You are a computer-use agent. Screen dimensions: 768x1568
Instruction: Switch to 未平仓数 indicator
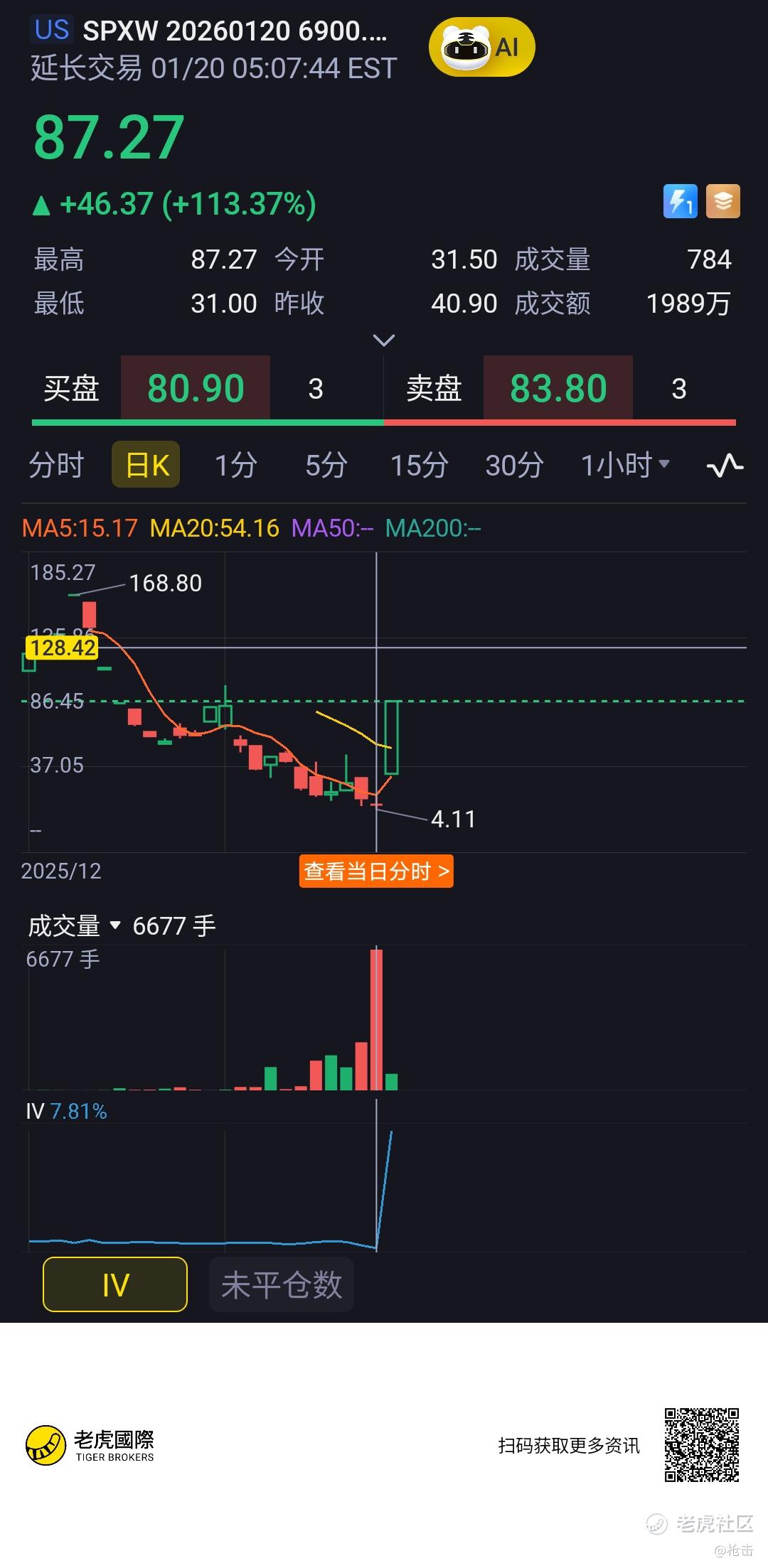[282, 1284]
